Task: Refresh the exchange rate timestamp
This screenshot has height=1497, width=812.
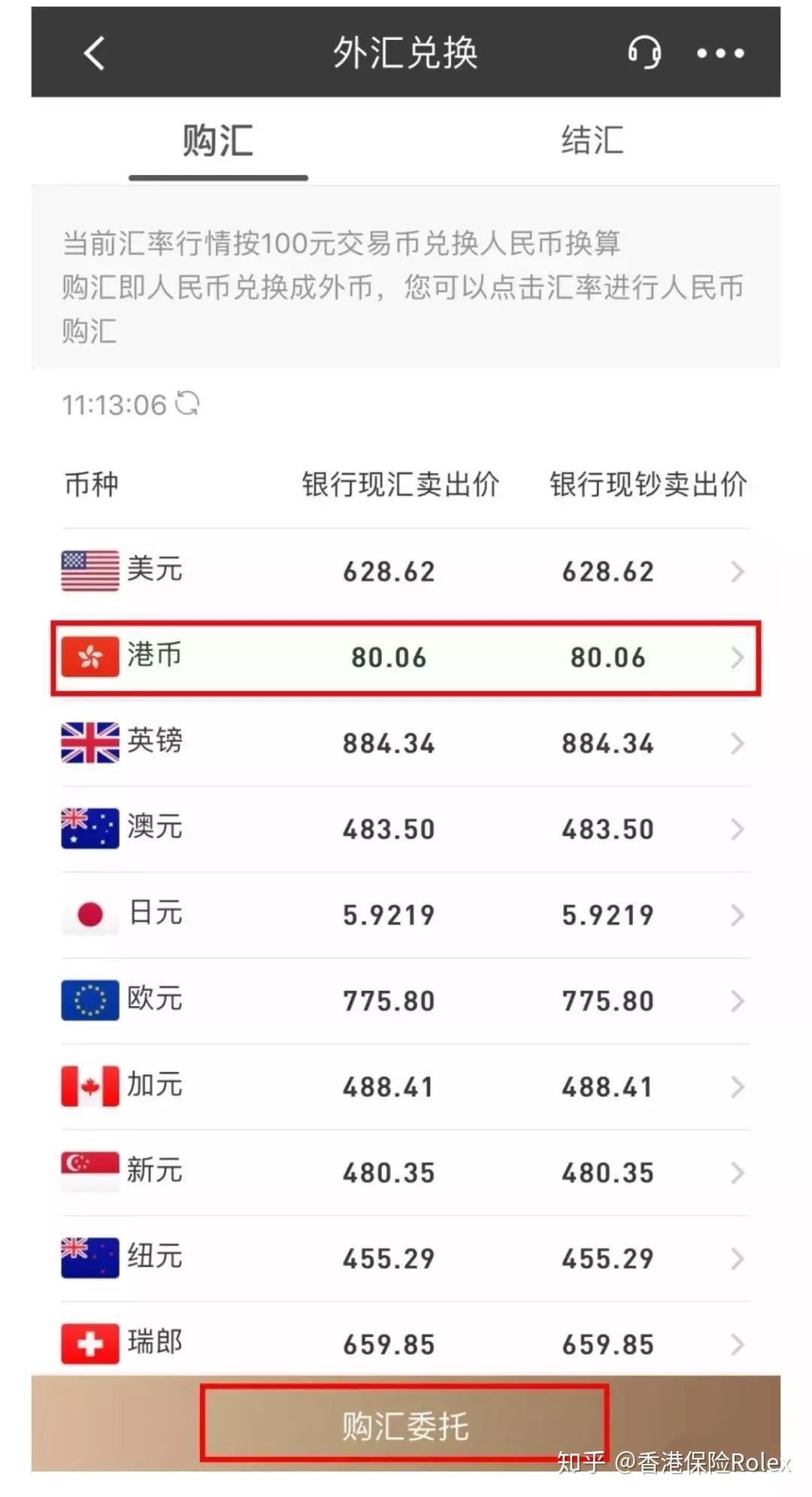Action: [187, 404]
